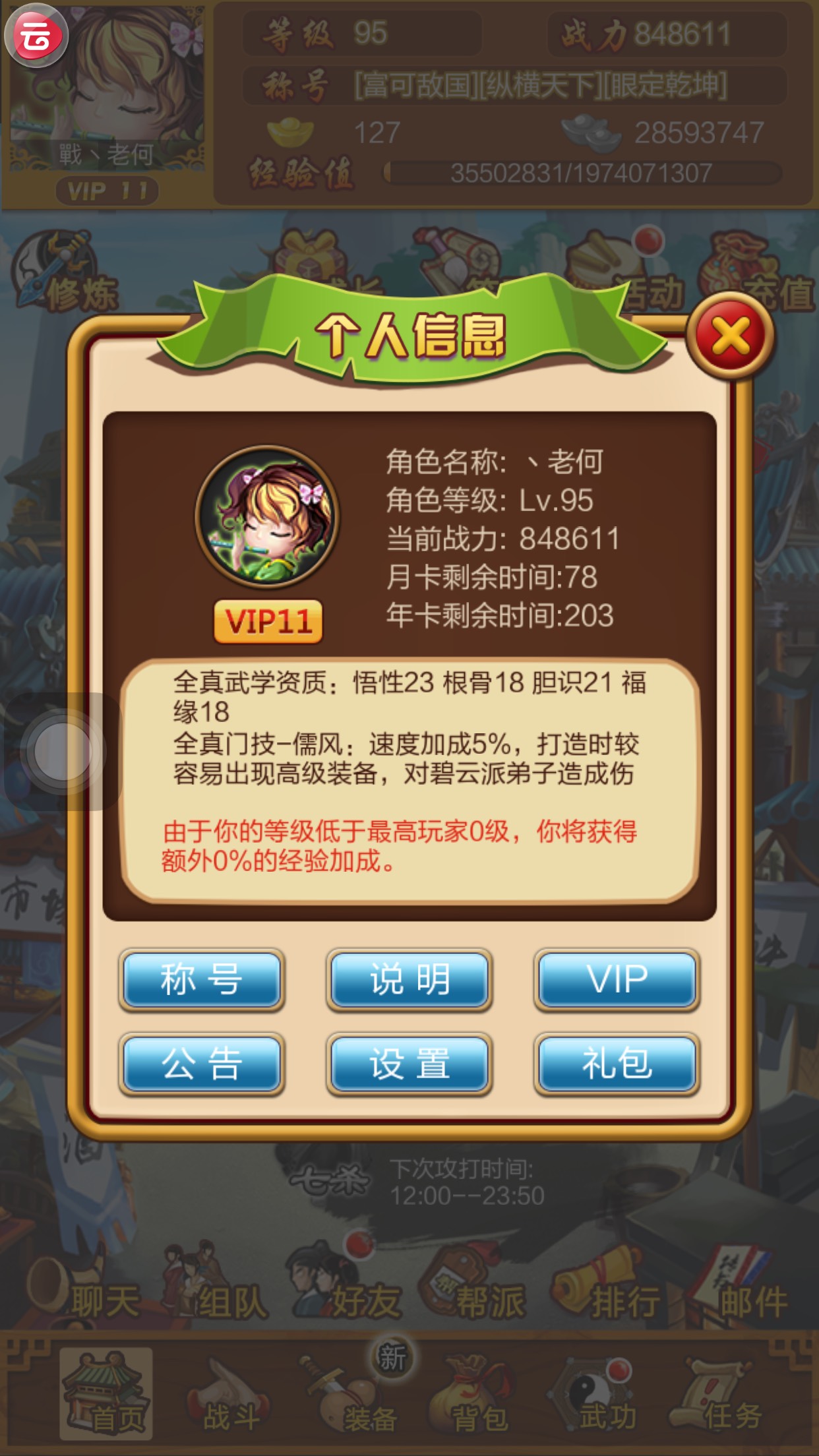Viewport: 819px width, 1456px height.
Task: Open the 称号 titles button
Action: tap(202, 980)
